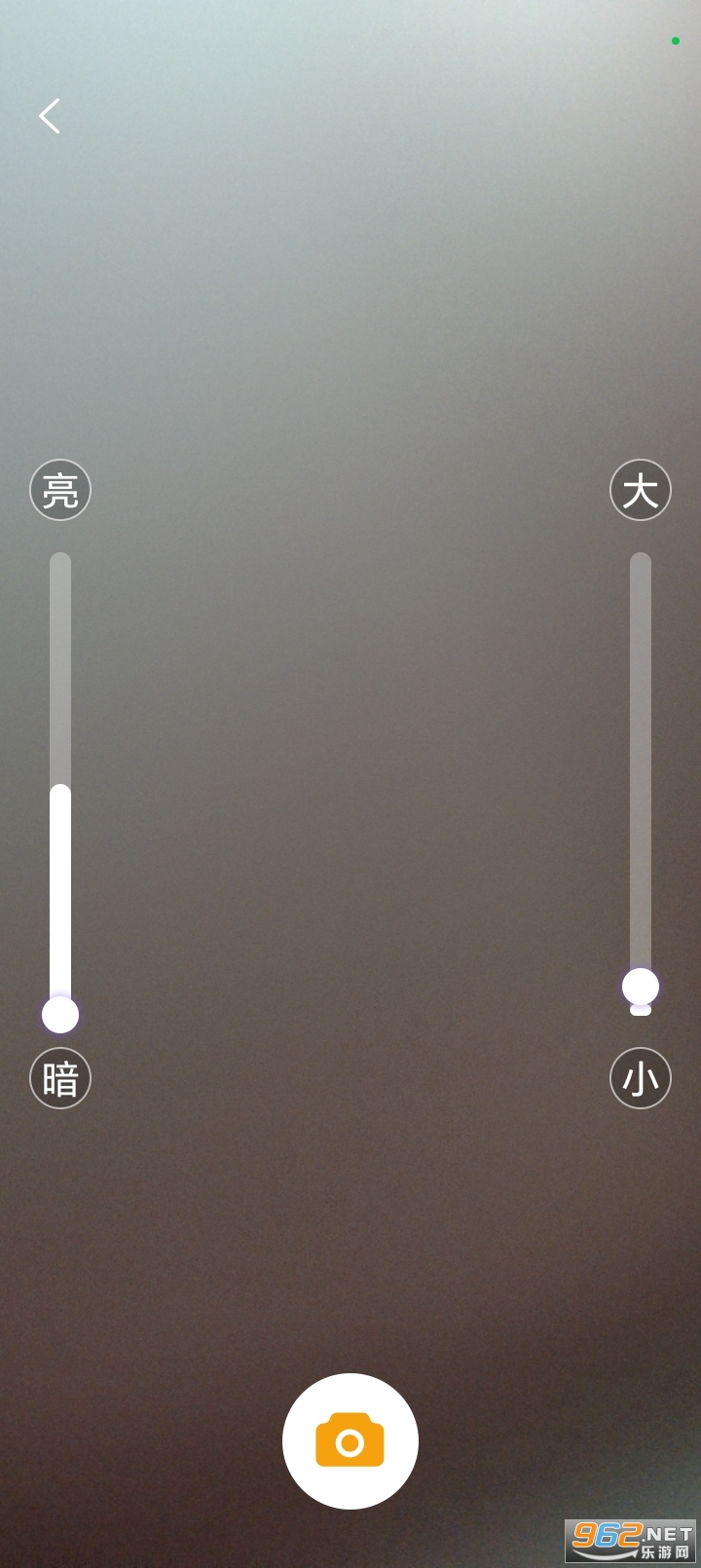701x1568 pixels.
Task: Click the brightness slider thumb
Action: (x=59, y=1016)
